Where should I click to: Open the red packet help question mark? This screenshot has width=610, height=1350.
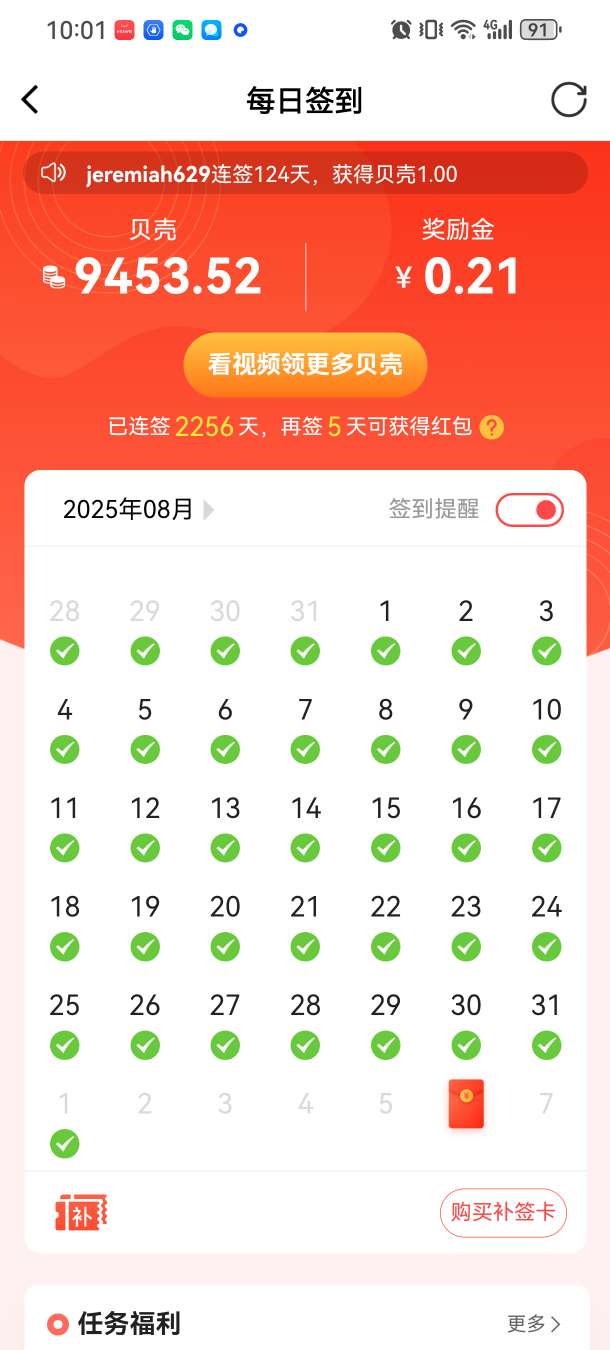(x=491, y=428)
